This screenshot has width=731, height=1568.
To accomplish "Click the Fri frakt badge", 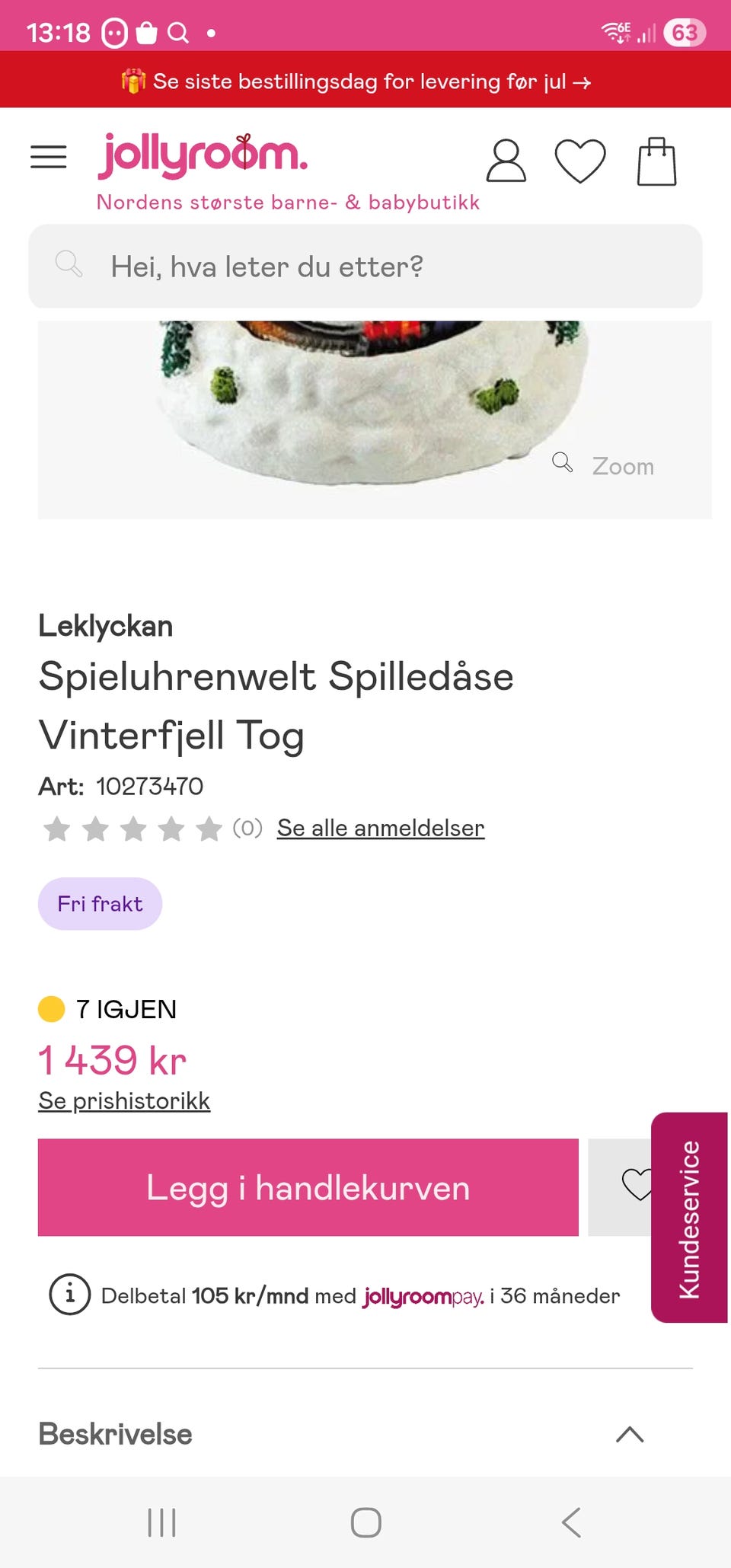I will (x=100, y=903).
